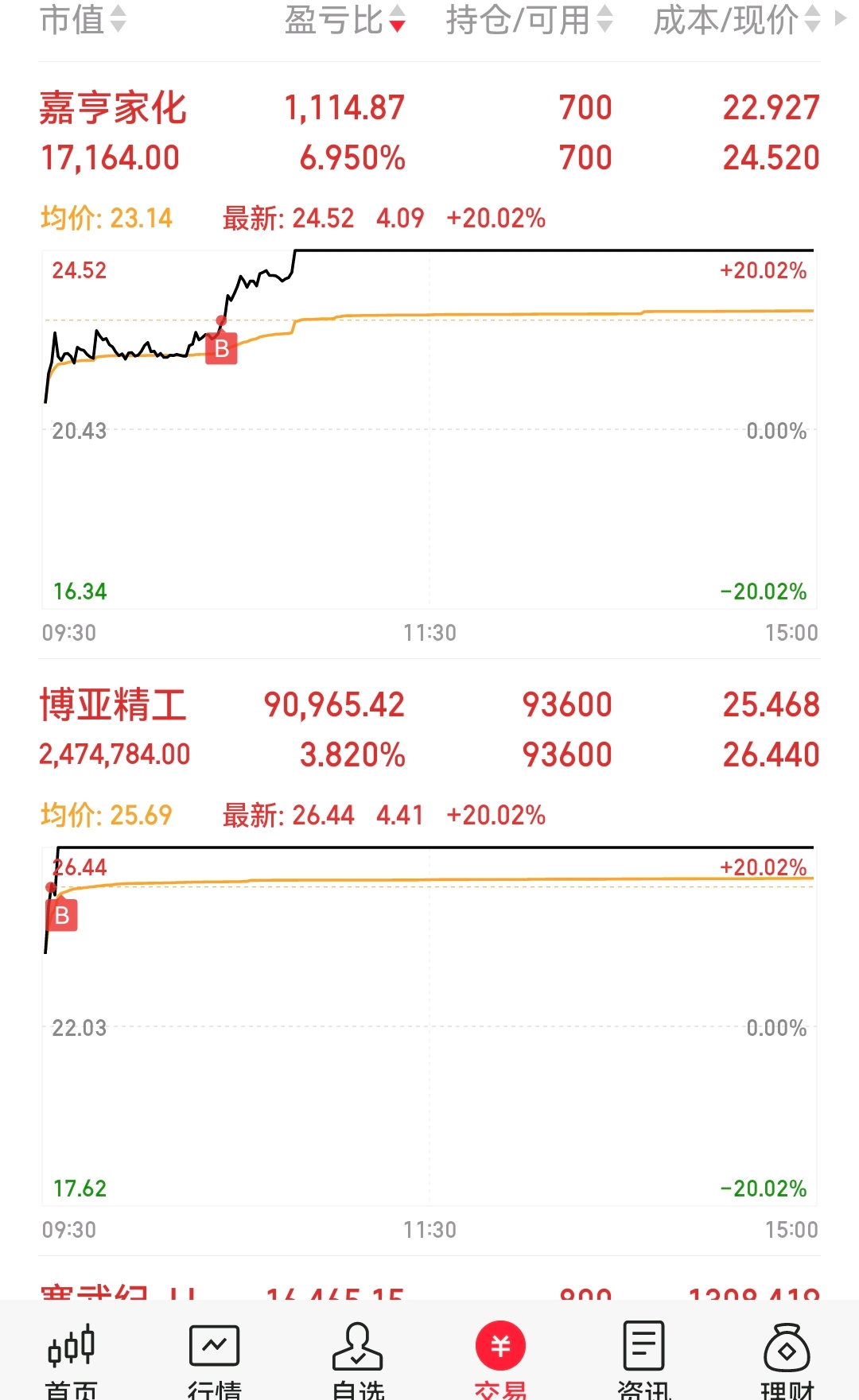Open the 理财 tab
This screenshot has width=859, height=1400.
click(787, 1359)
